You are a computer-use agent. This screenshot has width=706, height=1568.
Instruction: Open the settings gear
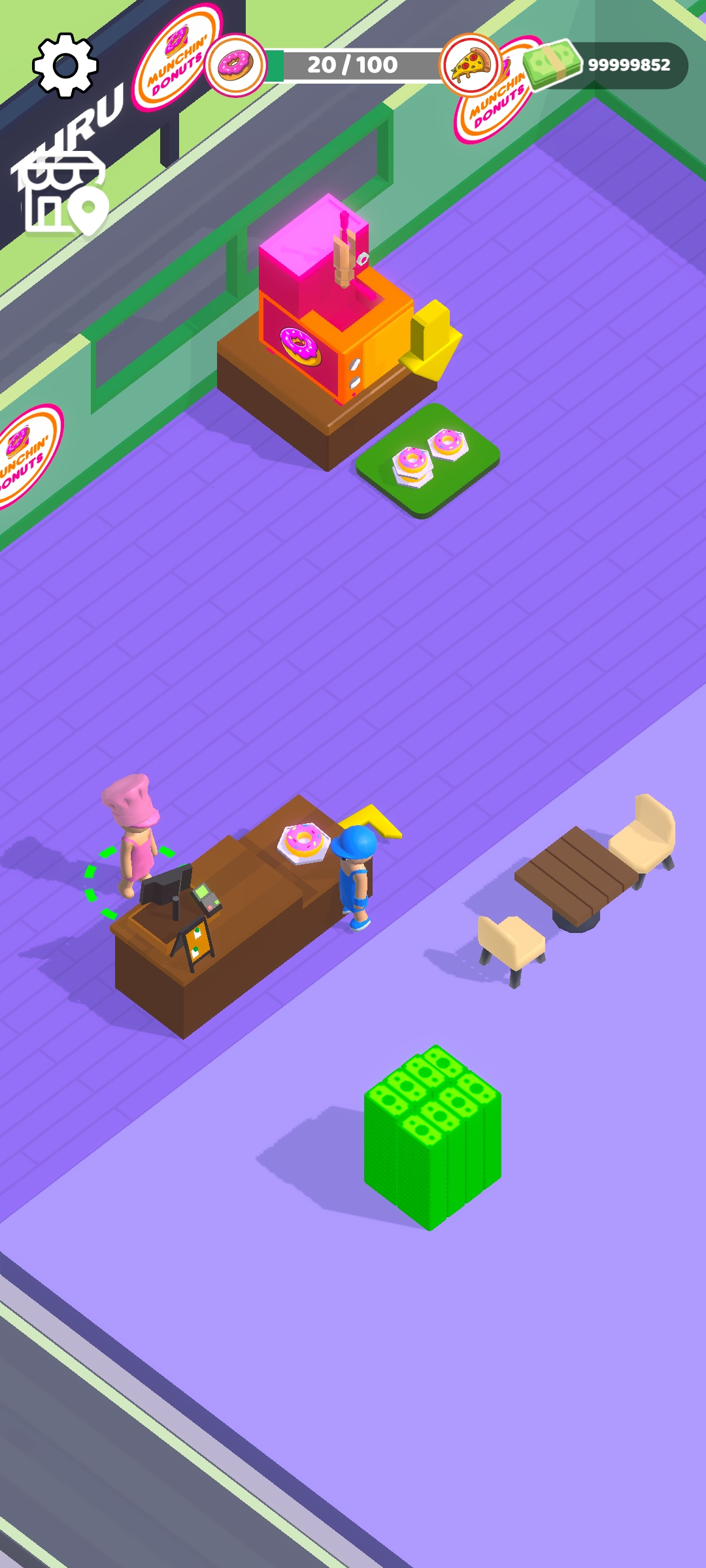point(65,65)
